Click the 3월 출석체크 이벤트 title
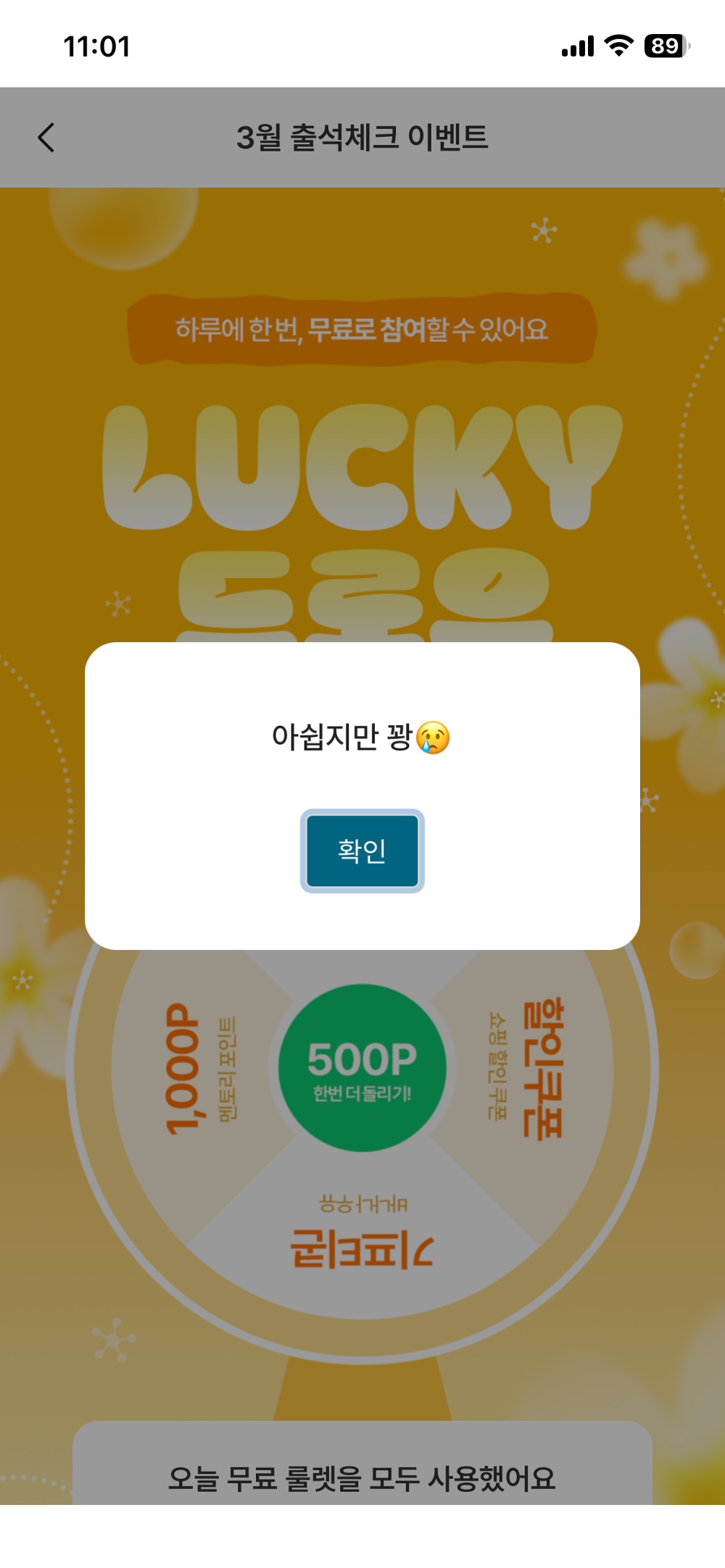725x1568 pixels. (x=362, y=138)
